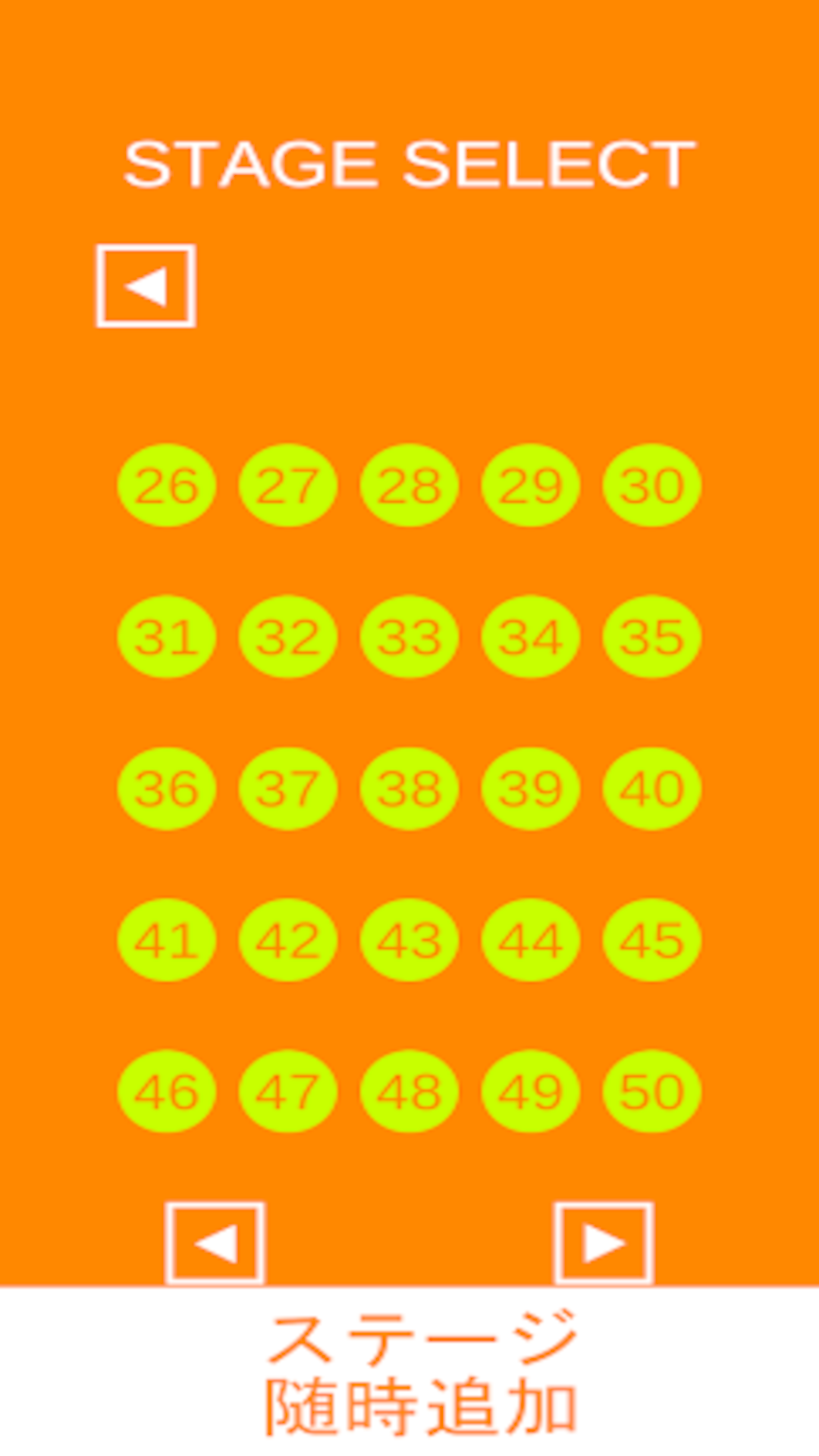The width and height of the screenshot is (819, 1456).
Task: Tap stage 44
Action: (531, 940)
